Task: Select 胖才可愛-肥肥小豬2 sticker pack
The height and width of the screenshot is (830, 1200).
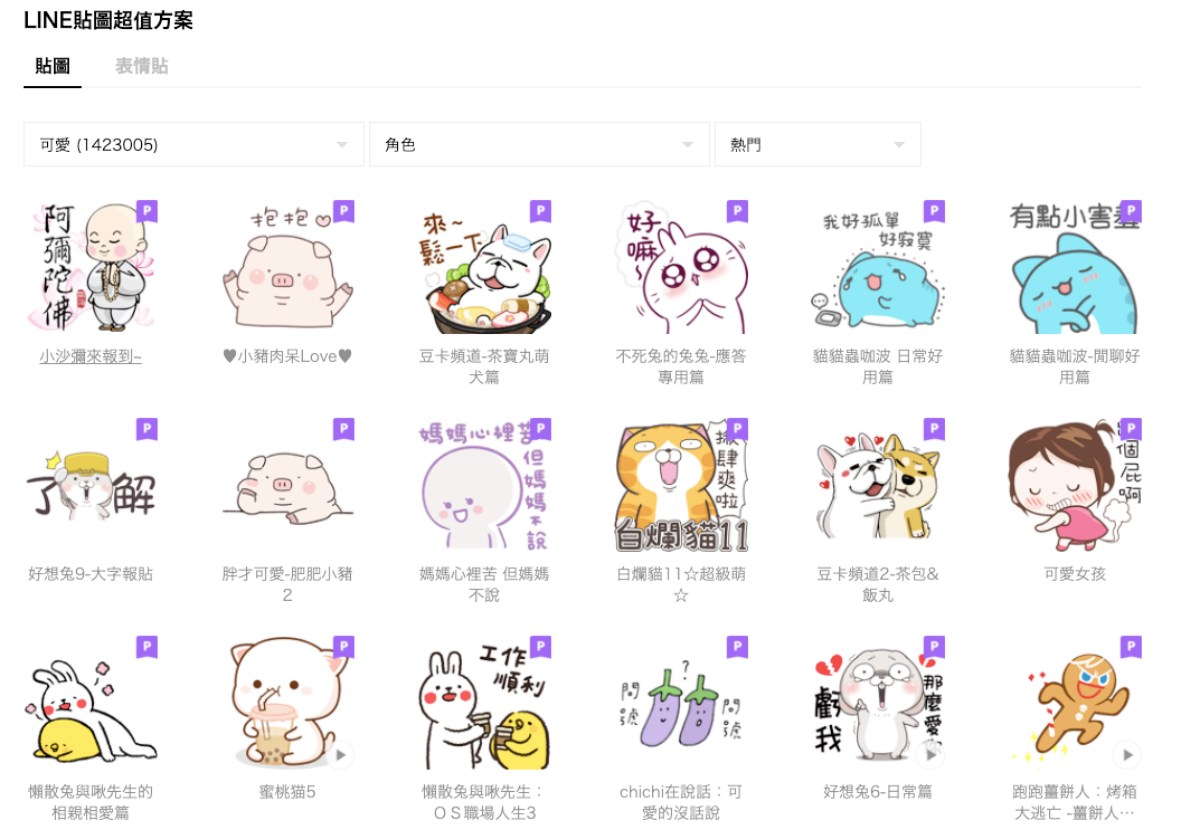Action: [288, 486]
